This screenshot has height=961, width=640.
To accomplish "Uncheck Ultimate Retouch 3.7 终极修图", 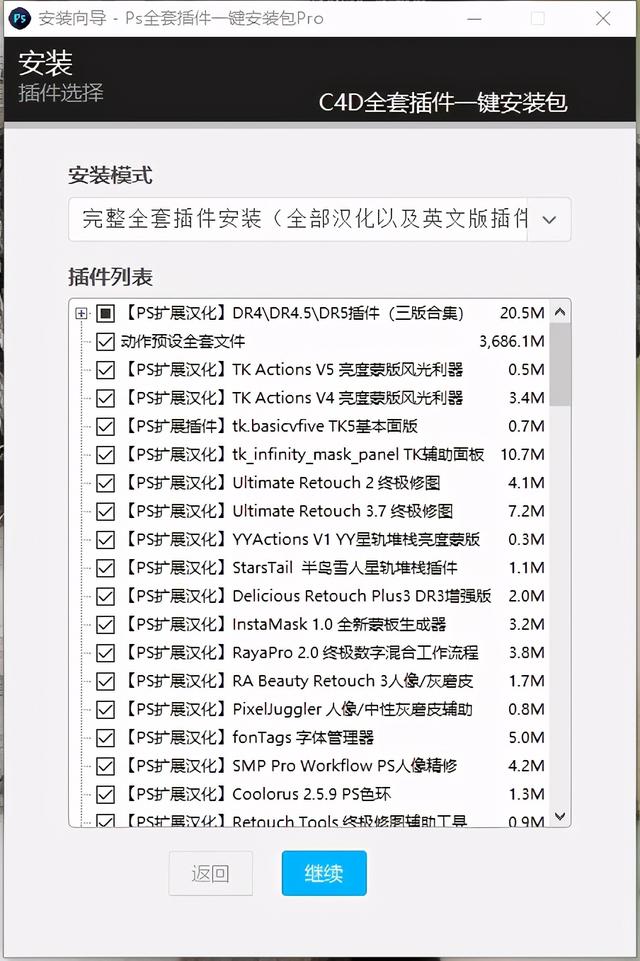I will [x=106, y=511].
